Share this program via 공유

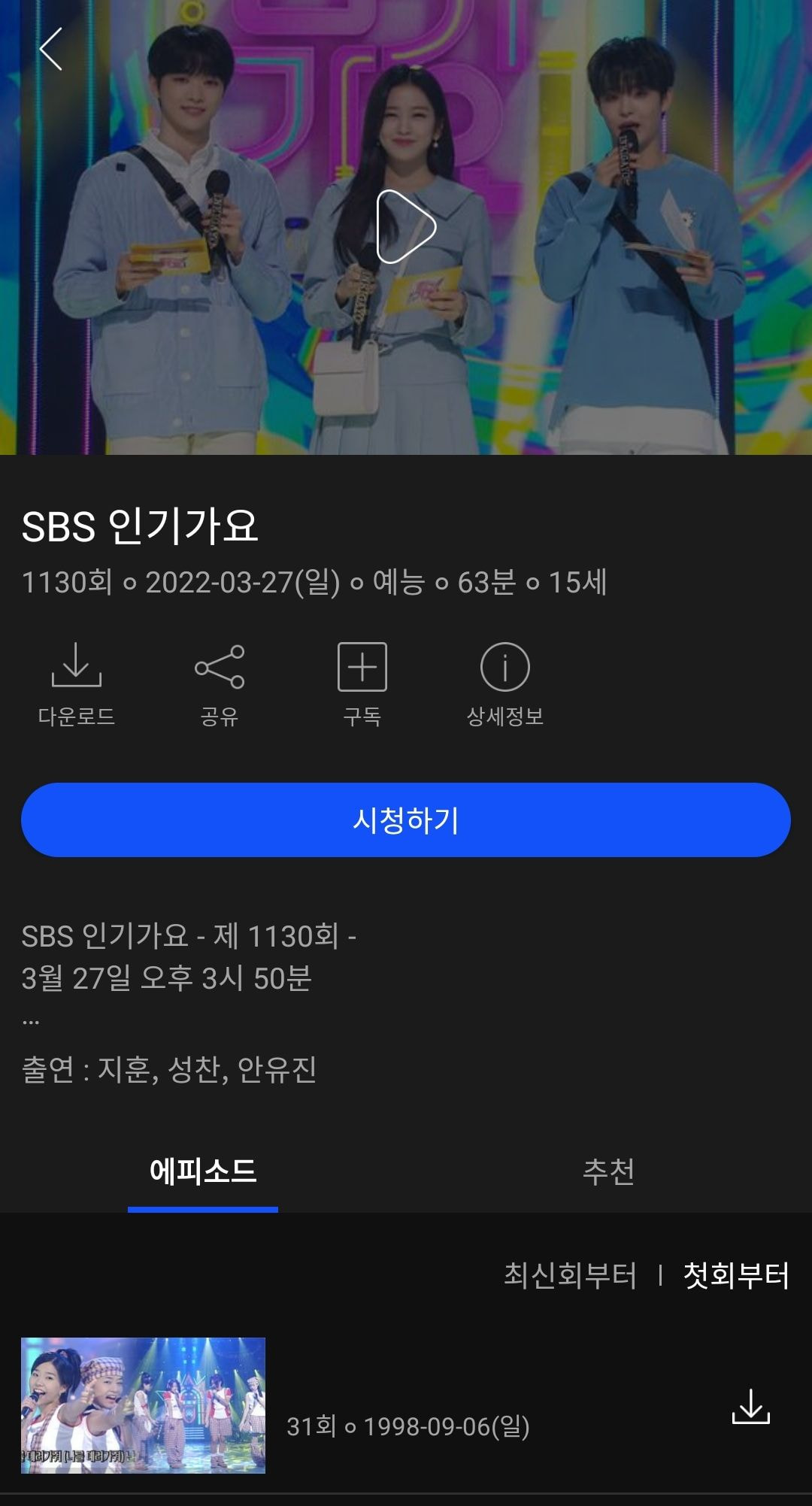tap(219, 683)
